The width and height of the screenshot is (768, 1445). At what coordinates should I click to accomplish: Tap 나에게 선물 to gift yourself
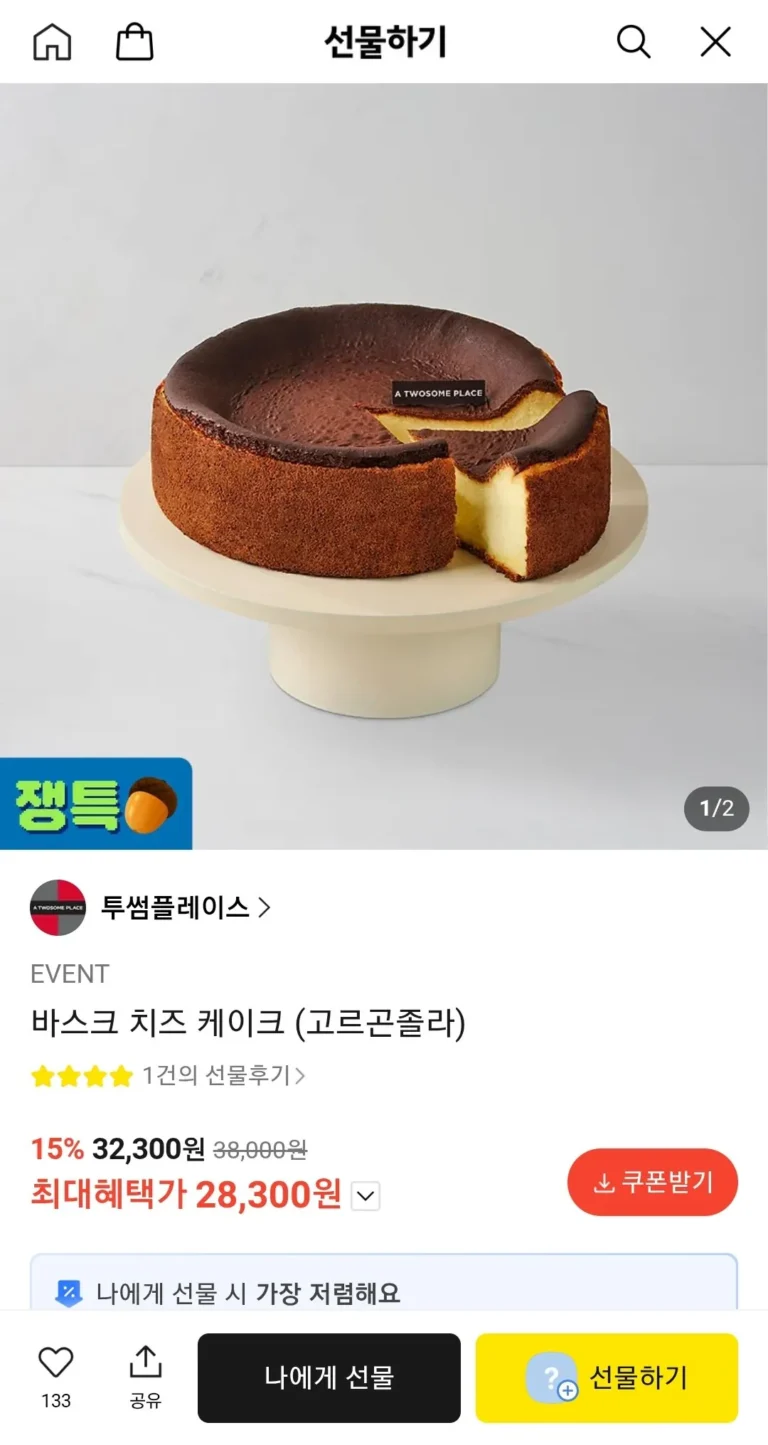pyautogui.click(x=329, y=1378)
